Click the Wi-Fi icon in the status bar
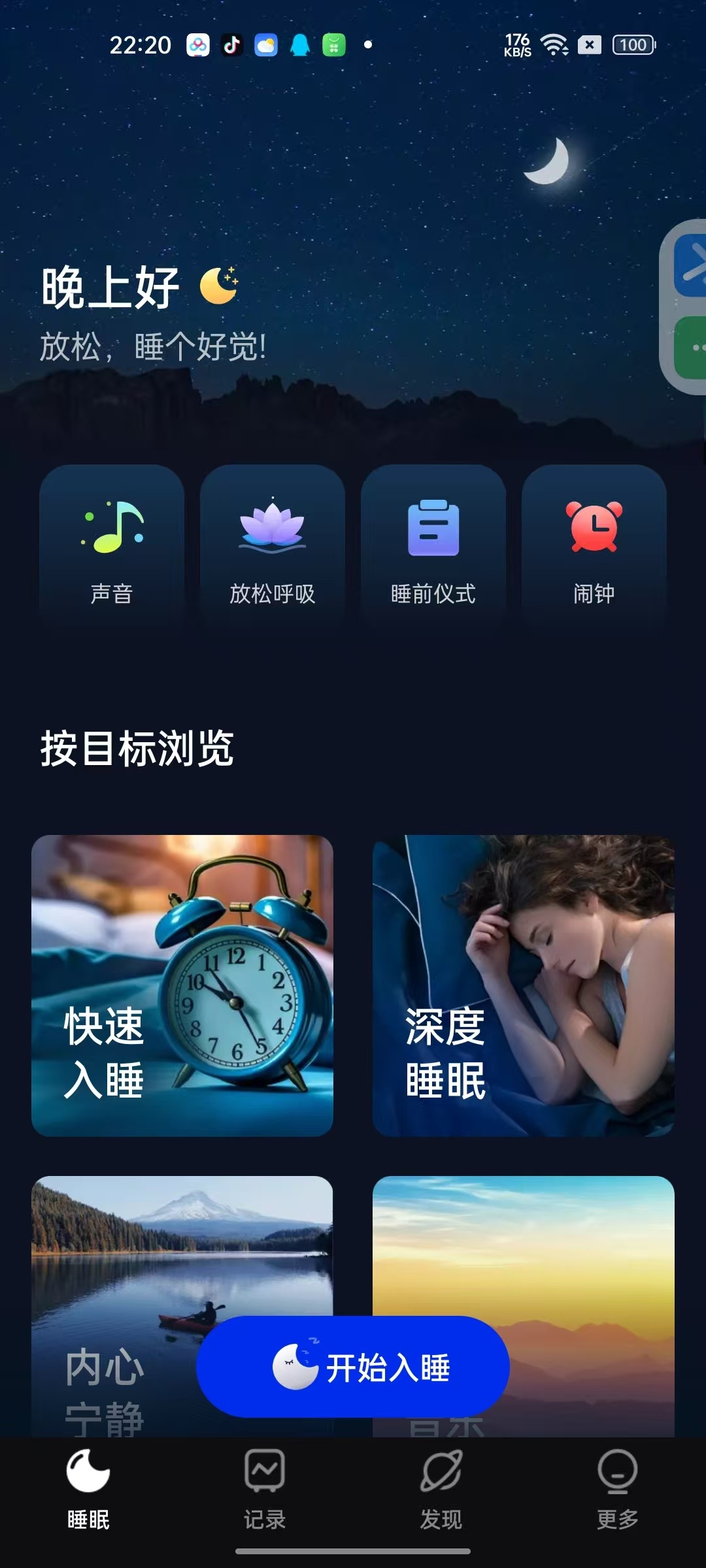The height and width of the screenshot is (1568, 706). 553,44
